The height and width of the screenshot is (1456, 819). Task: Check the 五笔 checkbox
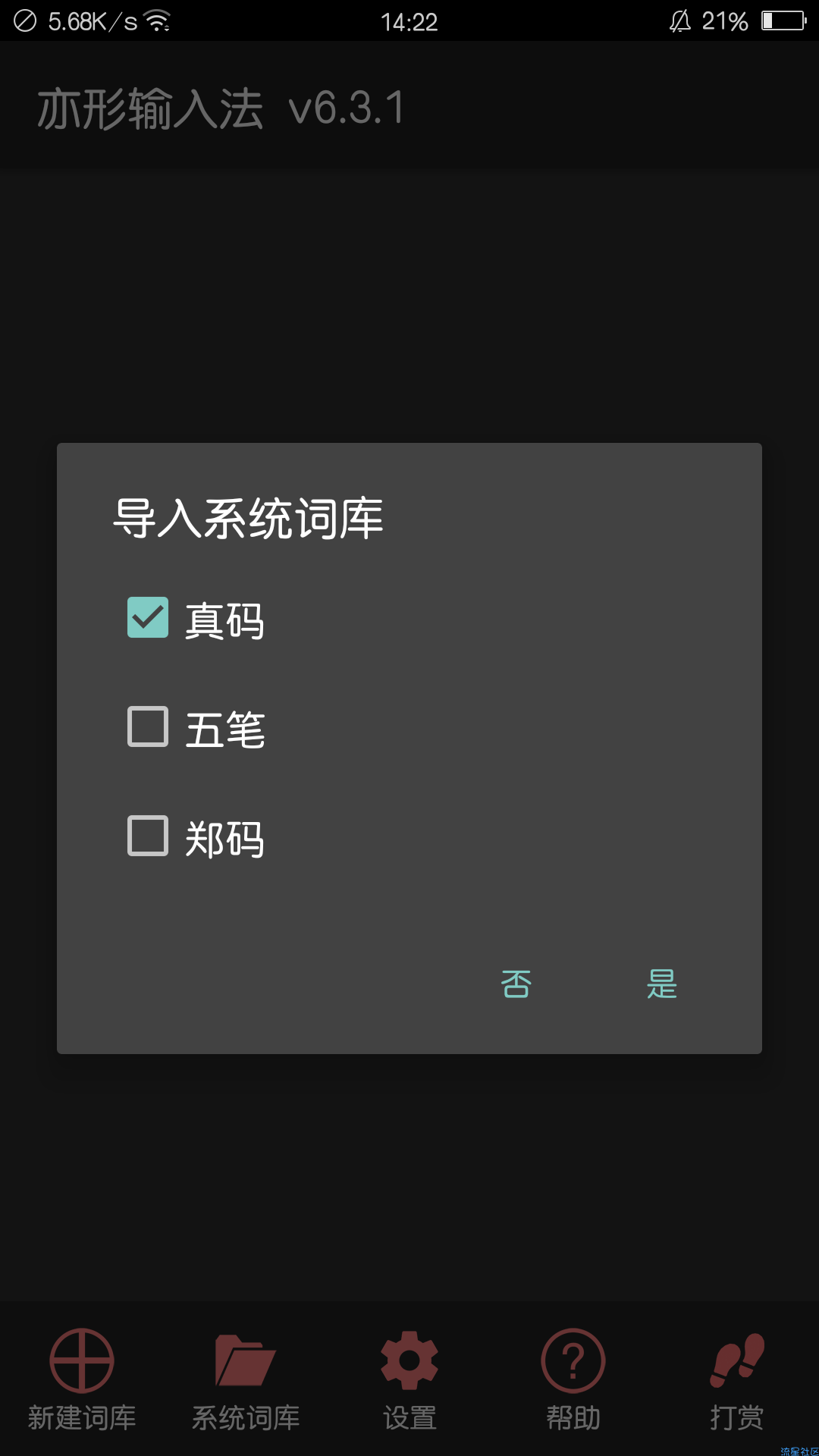point(148,726)
